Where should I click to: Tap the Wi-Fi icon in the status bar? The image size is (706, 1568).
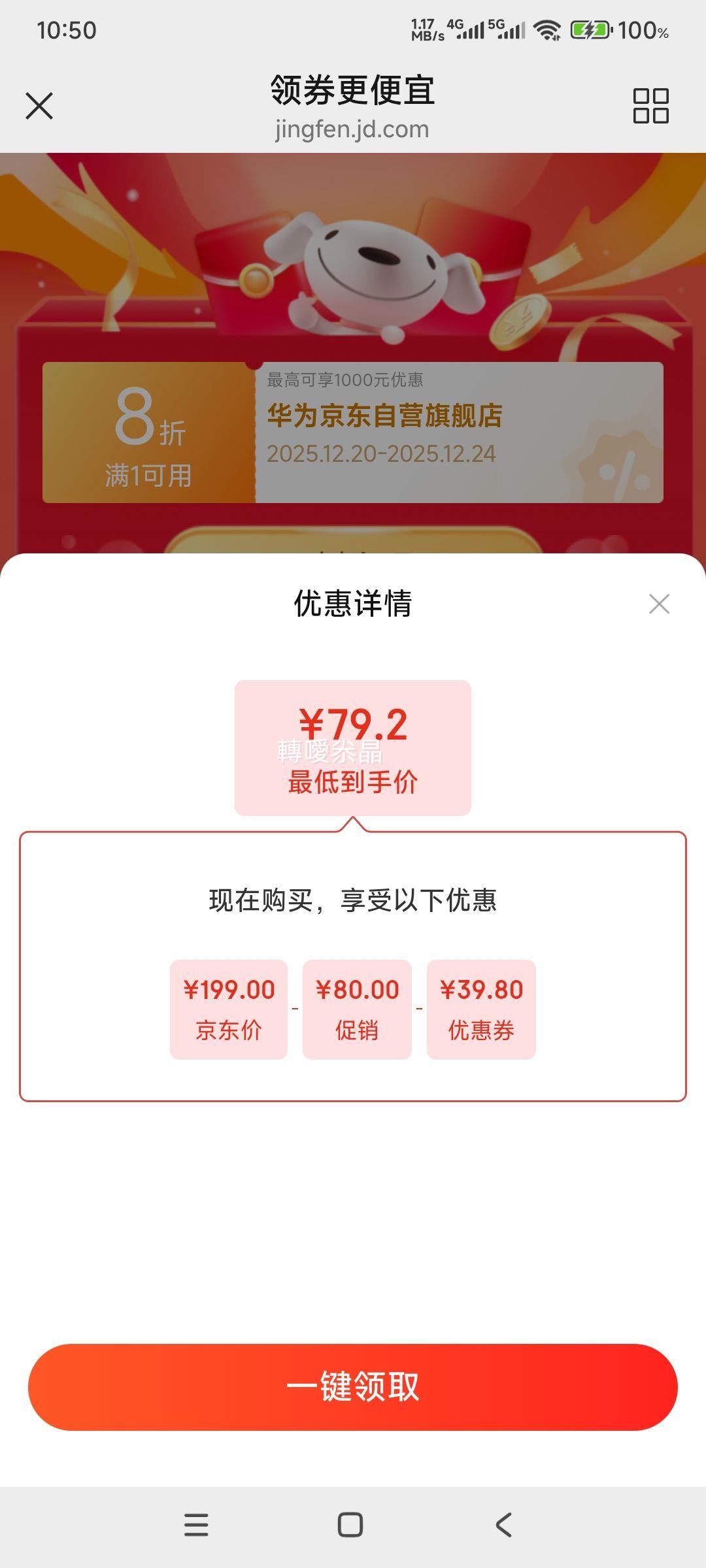point(548,29)
